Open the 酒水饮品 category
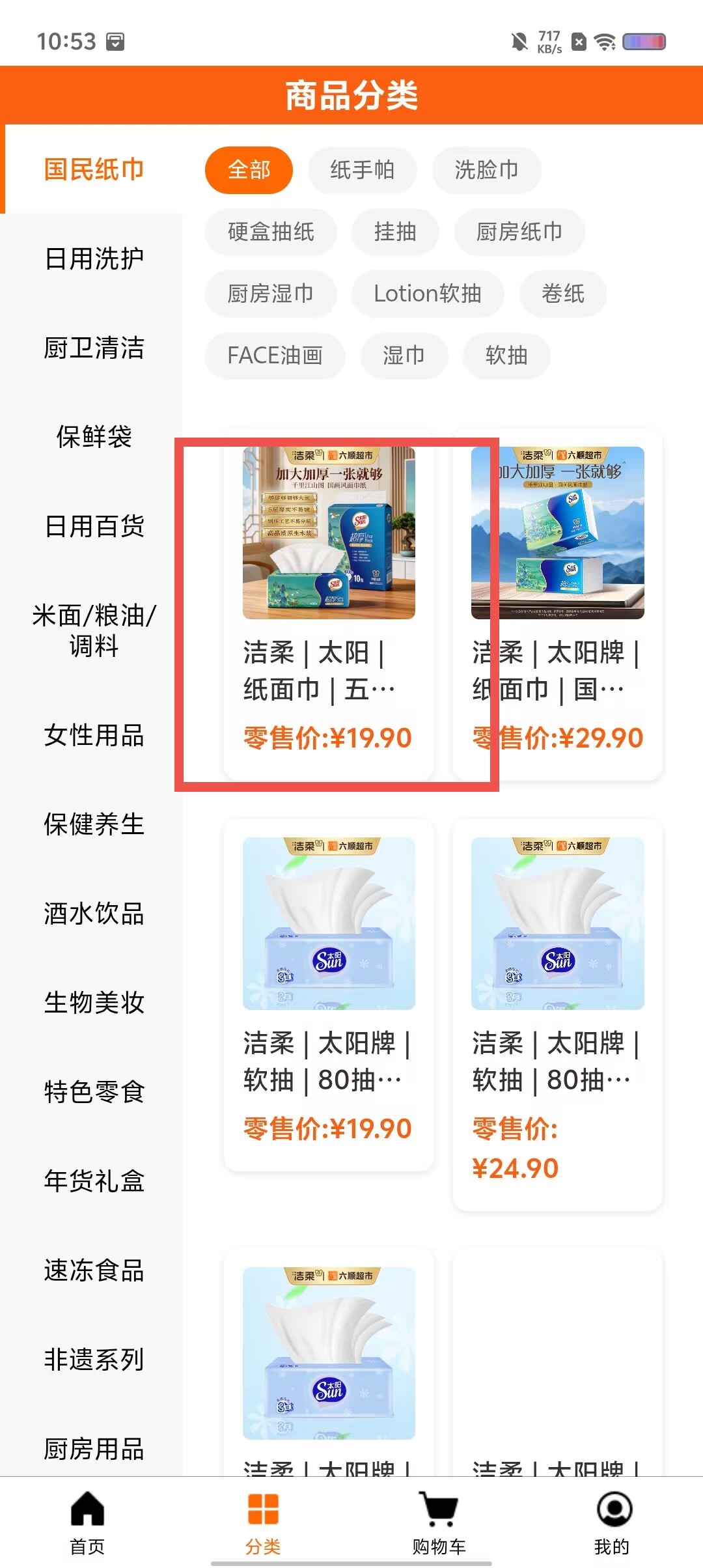The image size is (703, 1568). click(x=94, y=914)
